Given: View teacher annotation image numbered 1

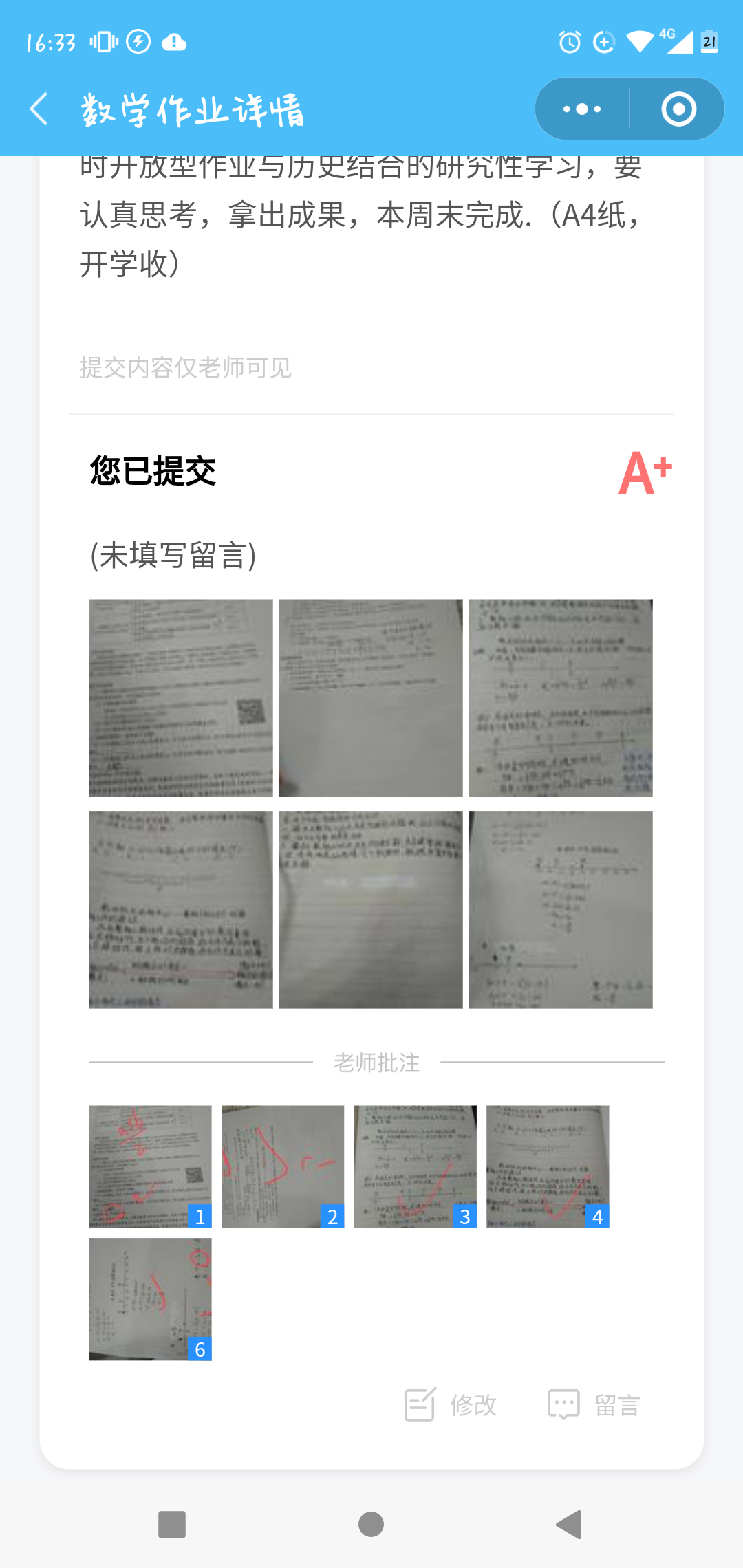Looking at the screenshot, I should click(150, 1166).
